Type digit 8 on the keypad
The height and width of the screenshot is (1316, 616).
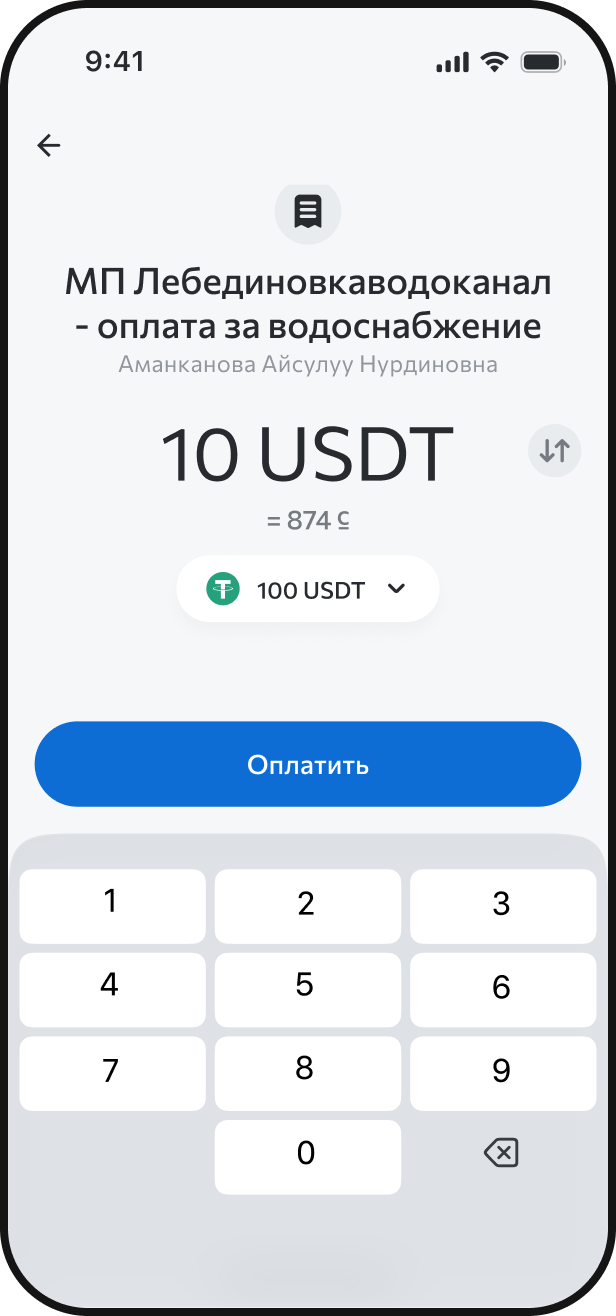(307, 1072)
